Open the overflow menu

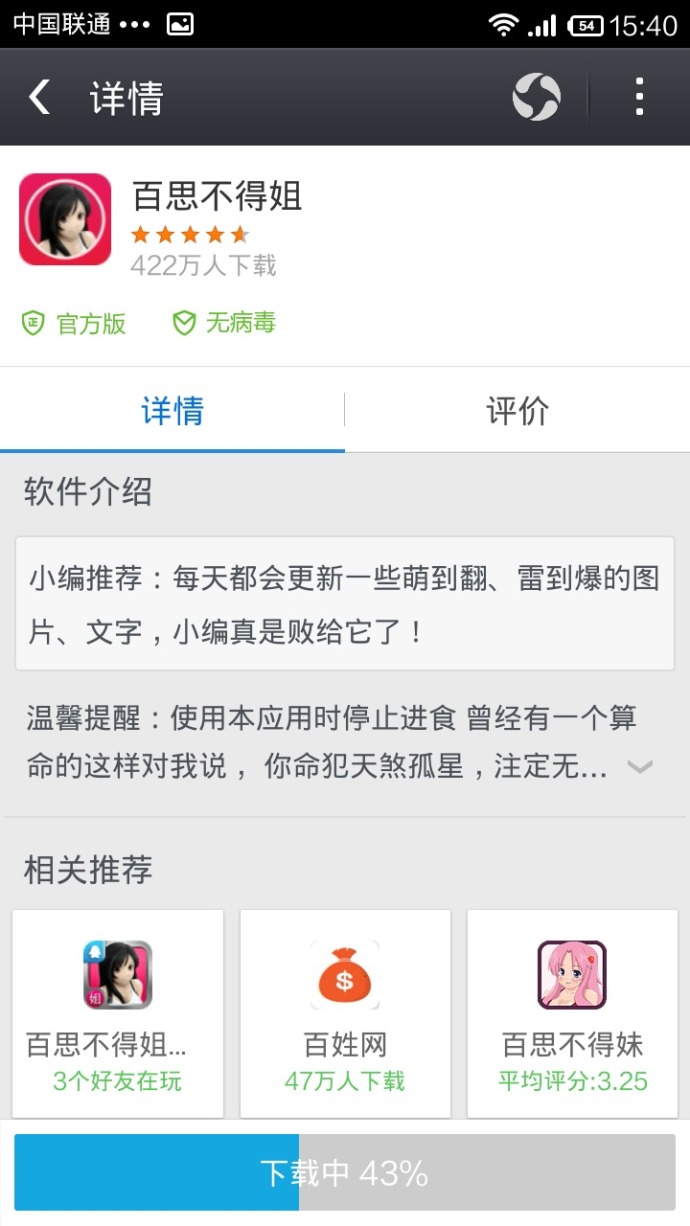639,98
